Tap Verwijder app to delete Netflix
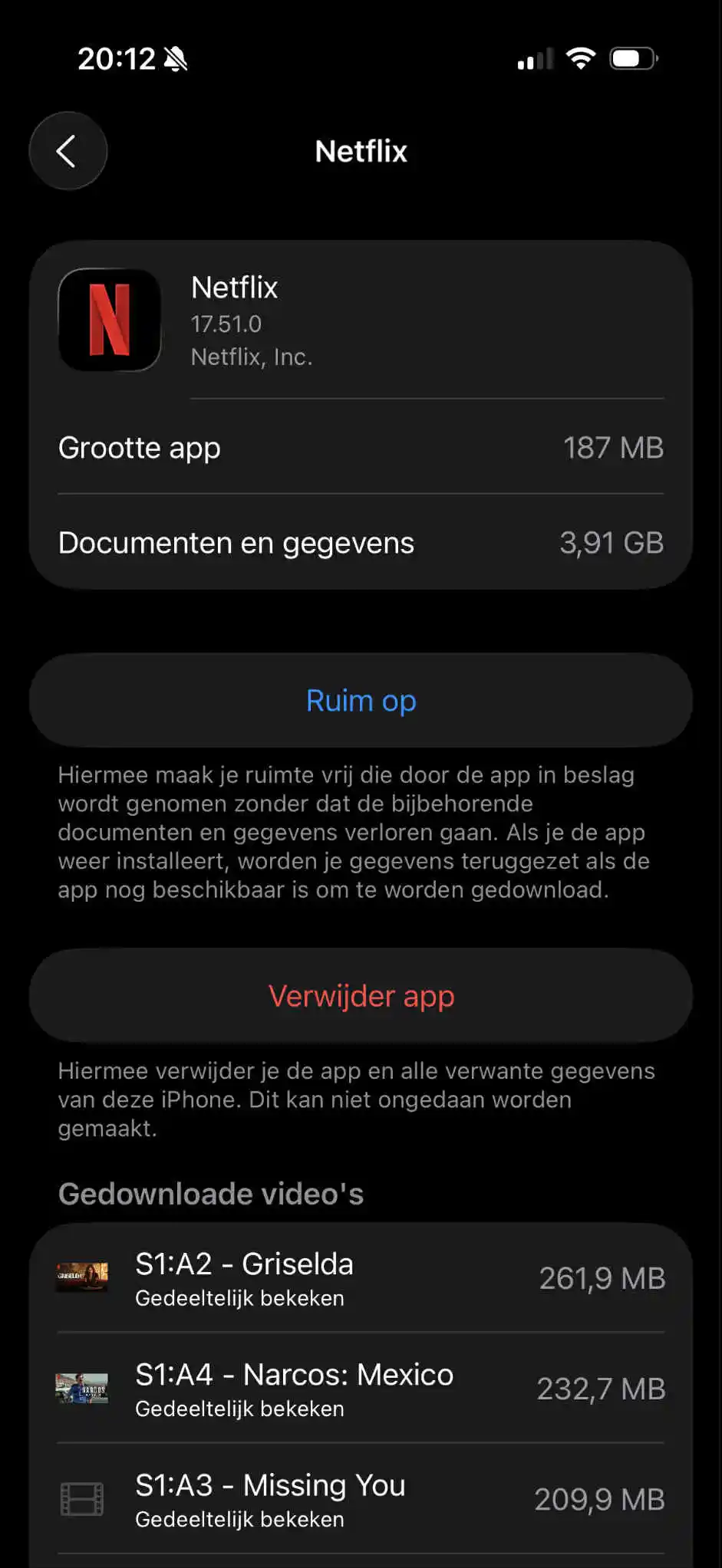722x1568 pixels. 361,996
